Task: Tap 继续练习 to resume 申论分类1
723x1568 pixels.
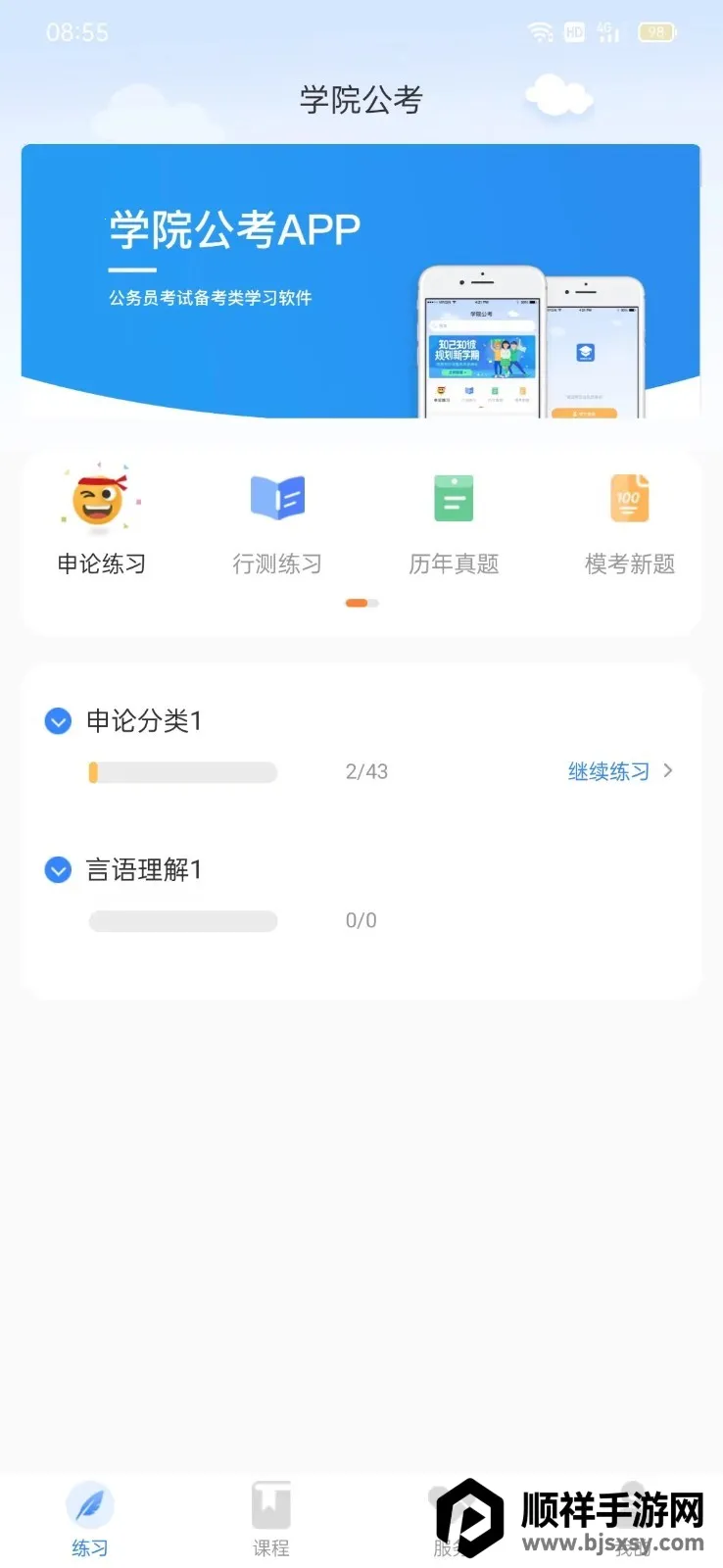Action: (619, 771)
